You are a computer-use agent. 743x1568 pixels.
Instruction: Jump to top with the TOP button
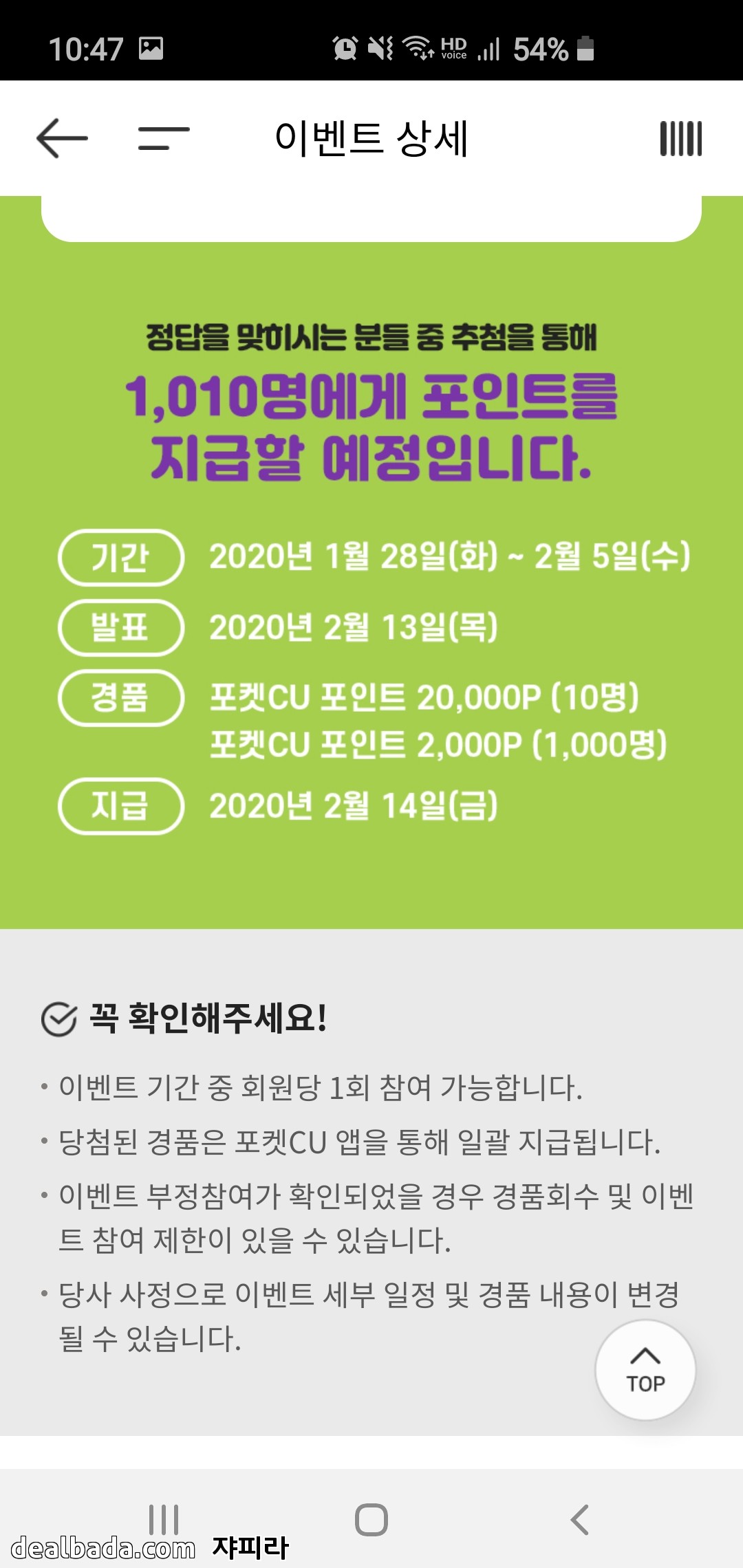[645, 1370]
